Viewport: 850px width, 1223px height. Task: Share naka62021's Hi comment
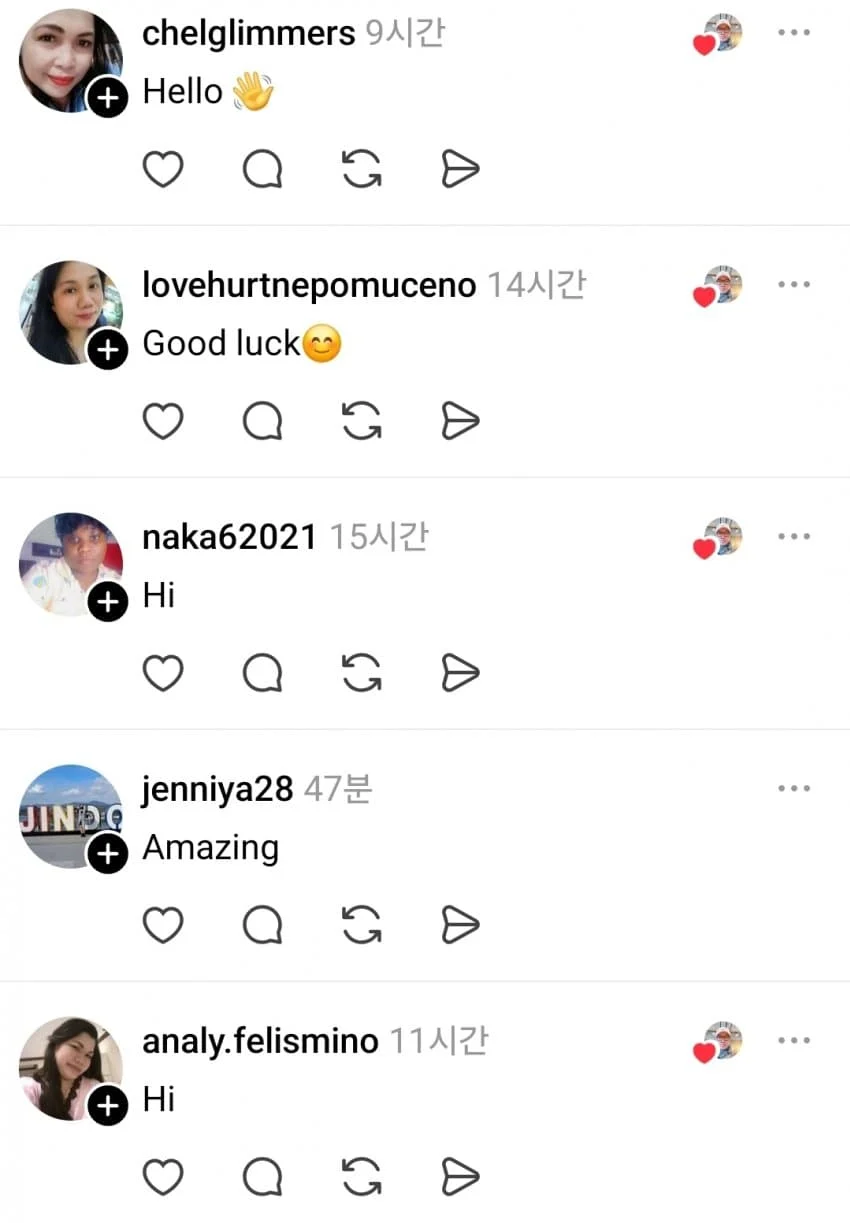tap(460, 675)
